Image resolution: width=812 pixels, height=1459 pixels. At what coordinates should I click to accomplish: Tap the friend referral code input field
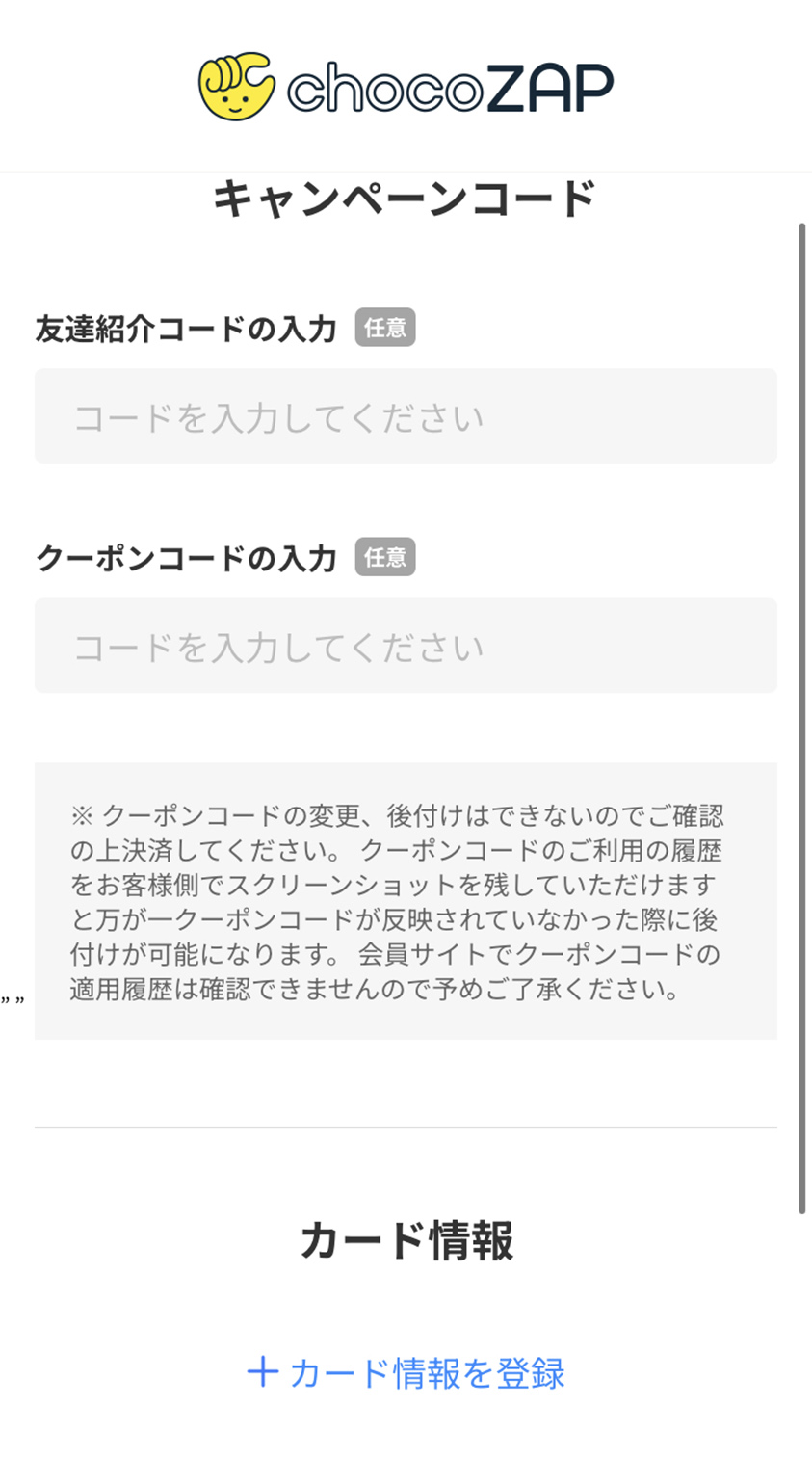coord(406,416)
